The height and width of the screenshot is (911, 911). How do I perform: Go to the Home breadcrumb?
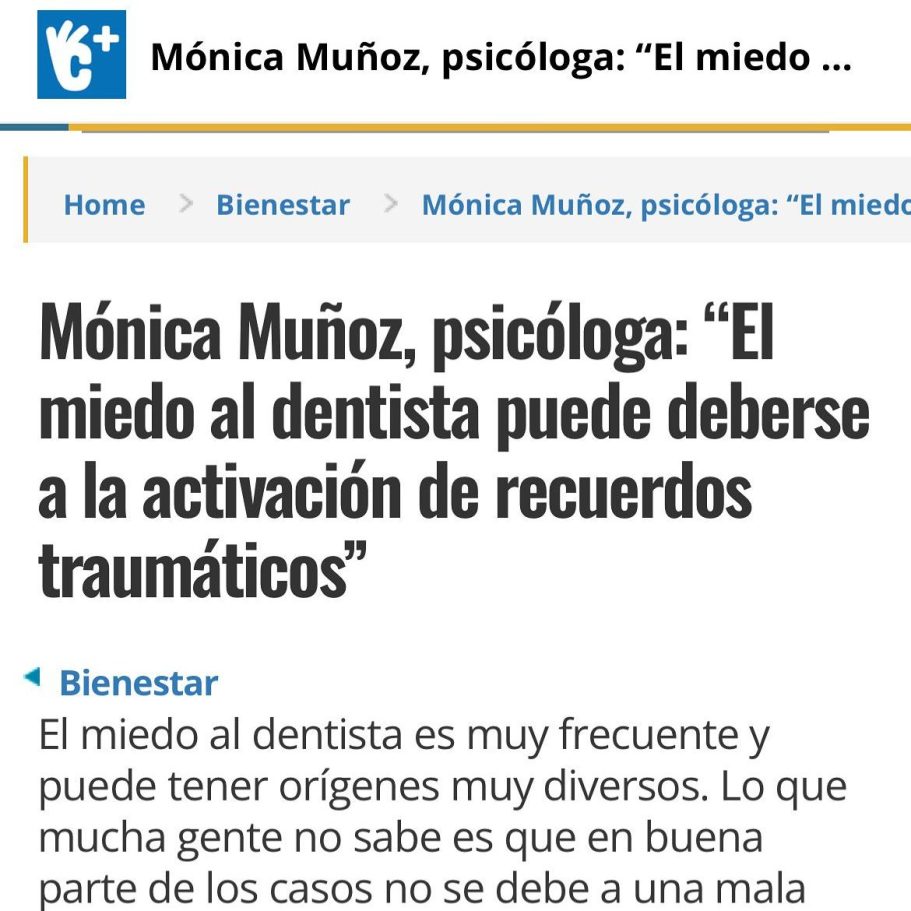click(104, 205)
